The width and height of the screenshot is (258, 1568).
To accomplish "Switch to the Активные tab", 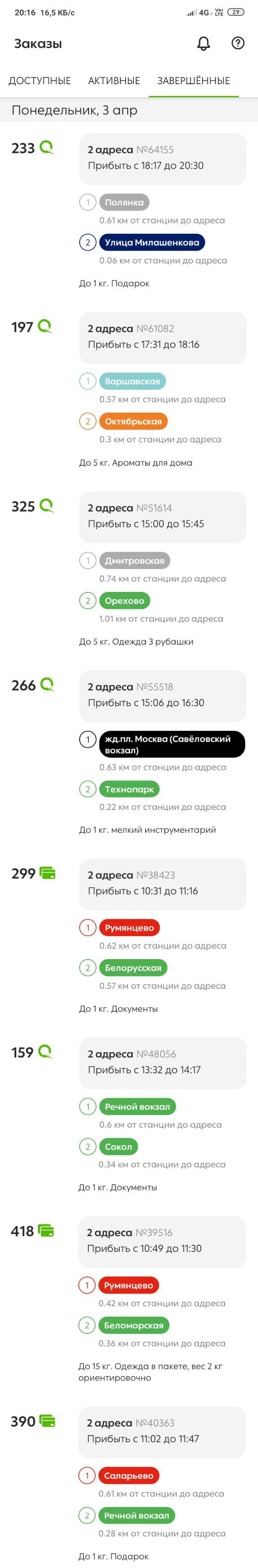I will [114, 80].
